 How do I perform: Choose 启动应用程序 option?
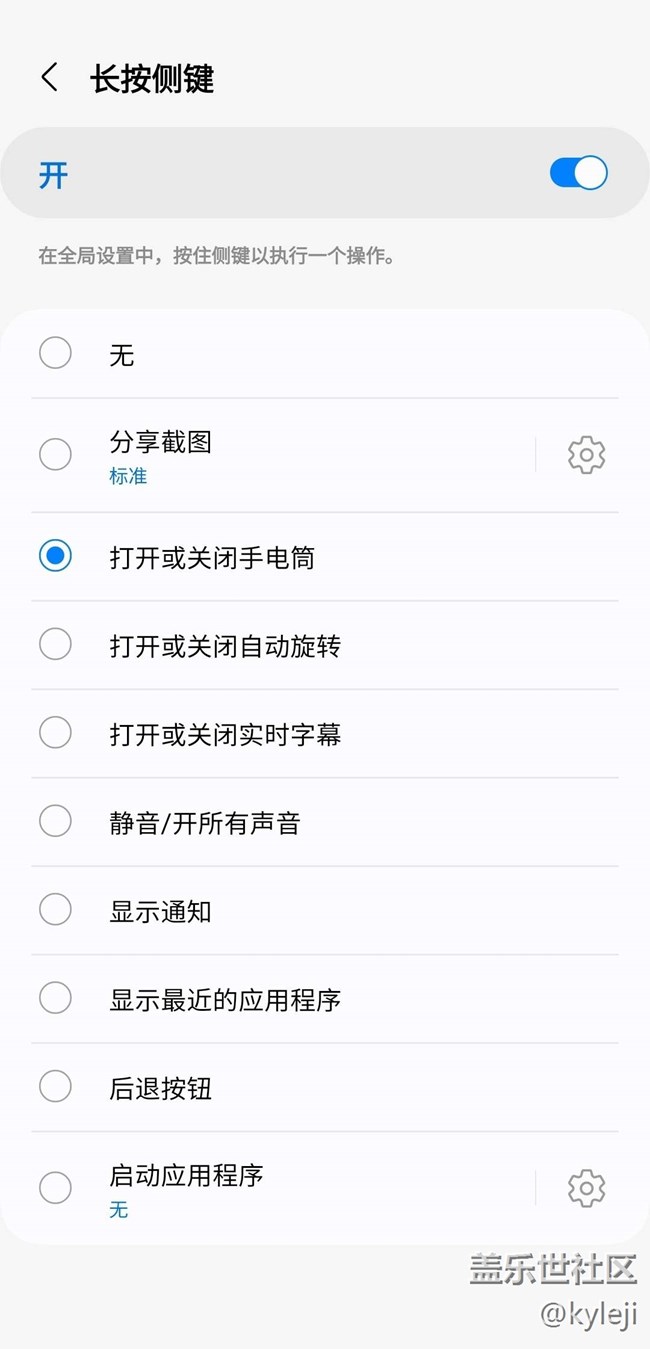[x=55, y=1188]
